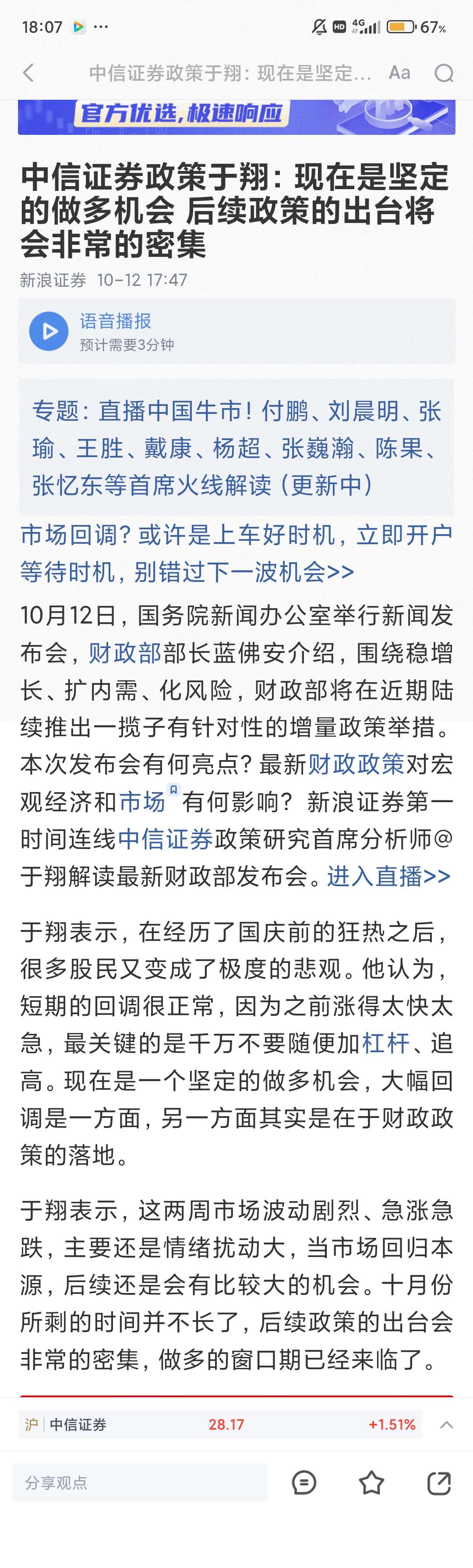Bookmark this article with the star
This screenshot has height=1568, width=473.
[x=371, y=1483]
